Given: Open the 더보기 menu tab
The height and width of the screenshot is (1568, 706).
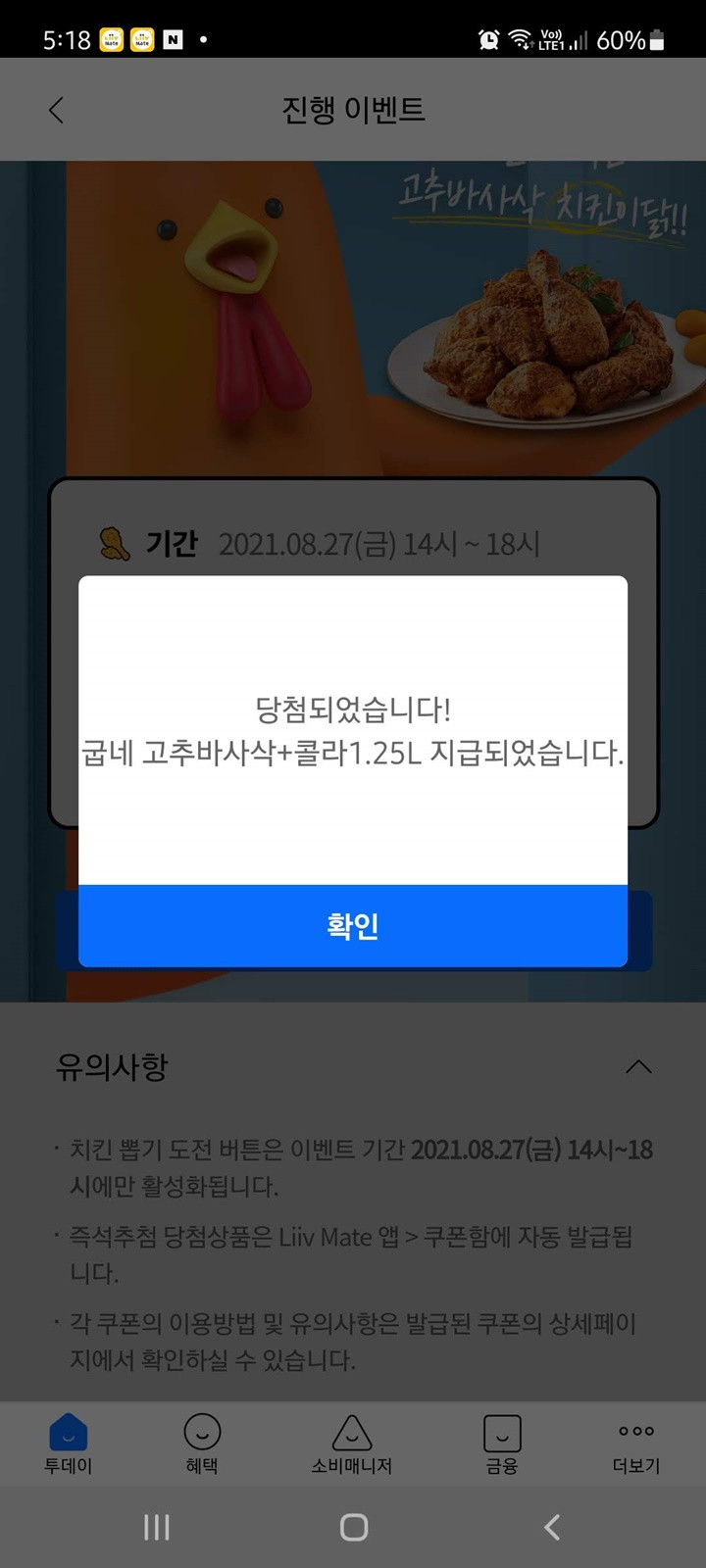Looking at the screenshot, I should pos(636,1445).
